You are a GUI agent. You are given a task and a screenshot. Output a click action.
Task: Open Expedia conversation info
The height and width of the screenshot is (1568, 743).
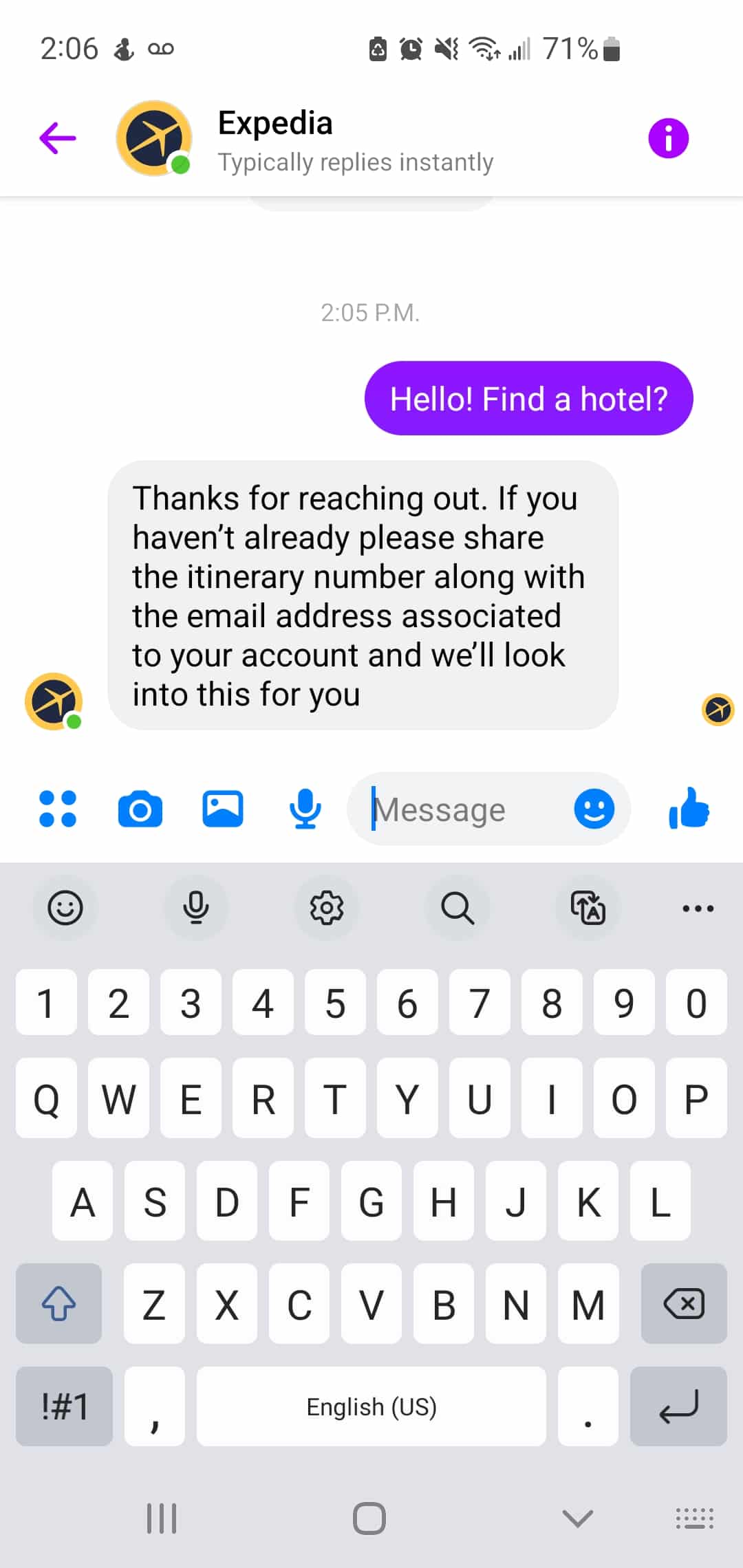(668, 138)
